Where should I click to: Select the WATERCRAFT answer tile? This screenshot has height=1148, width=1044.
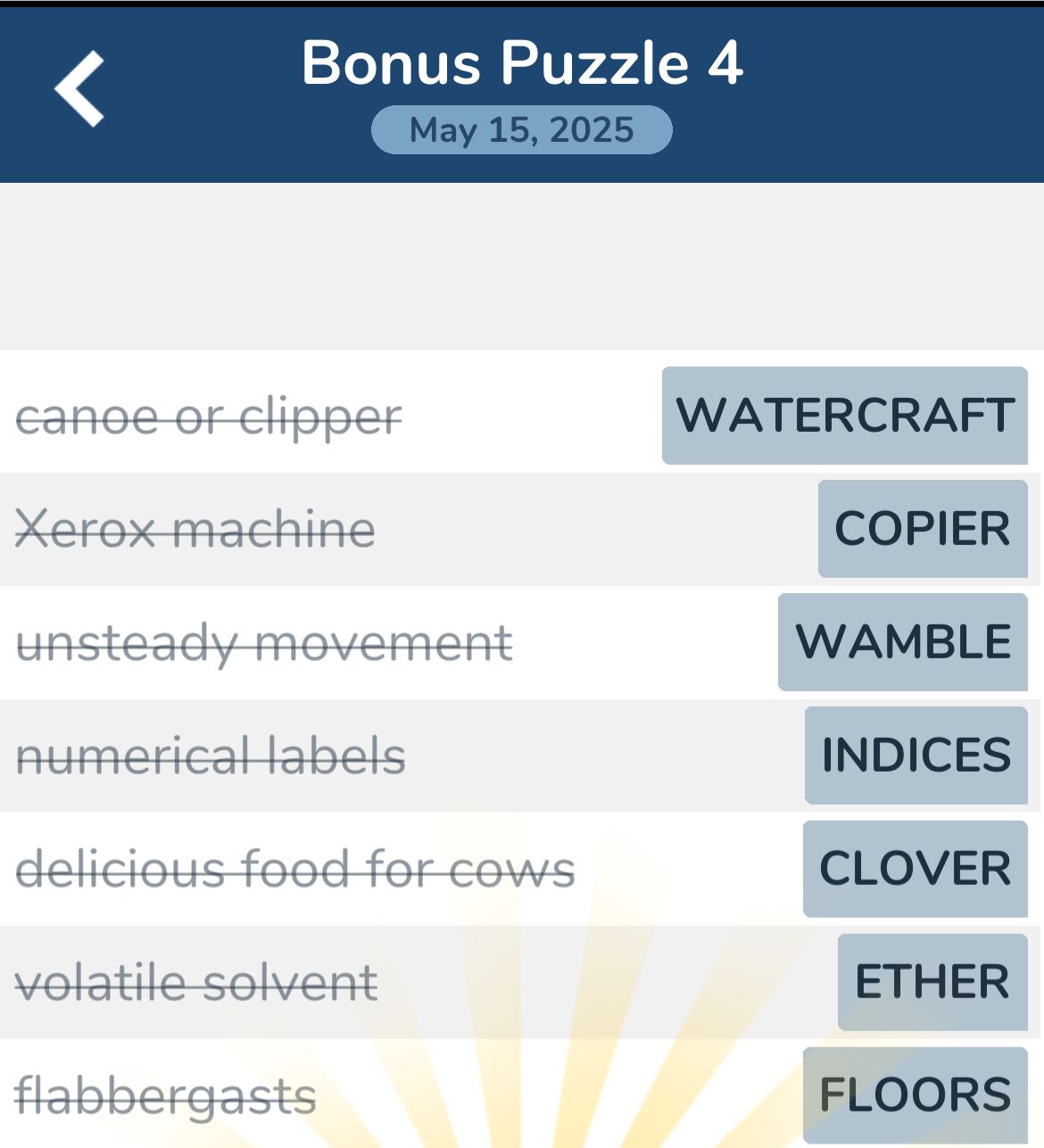[846, 415]
